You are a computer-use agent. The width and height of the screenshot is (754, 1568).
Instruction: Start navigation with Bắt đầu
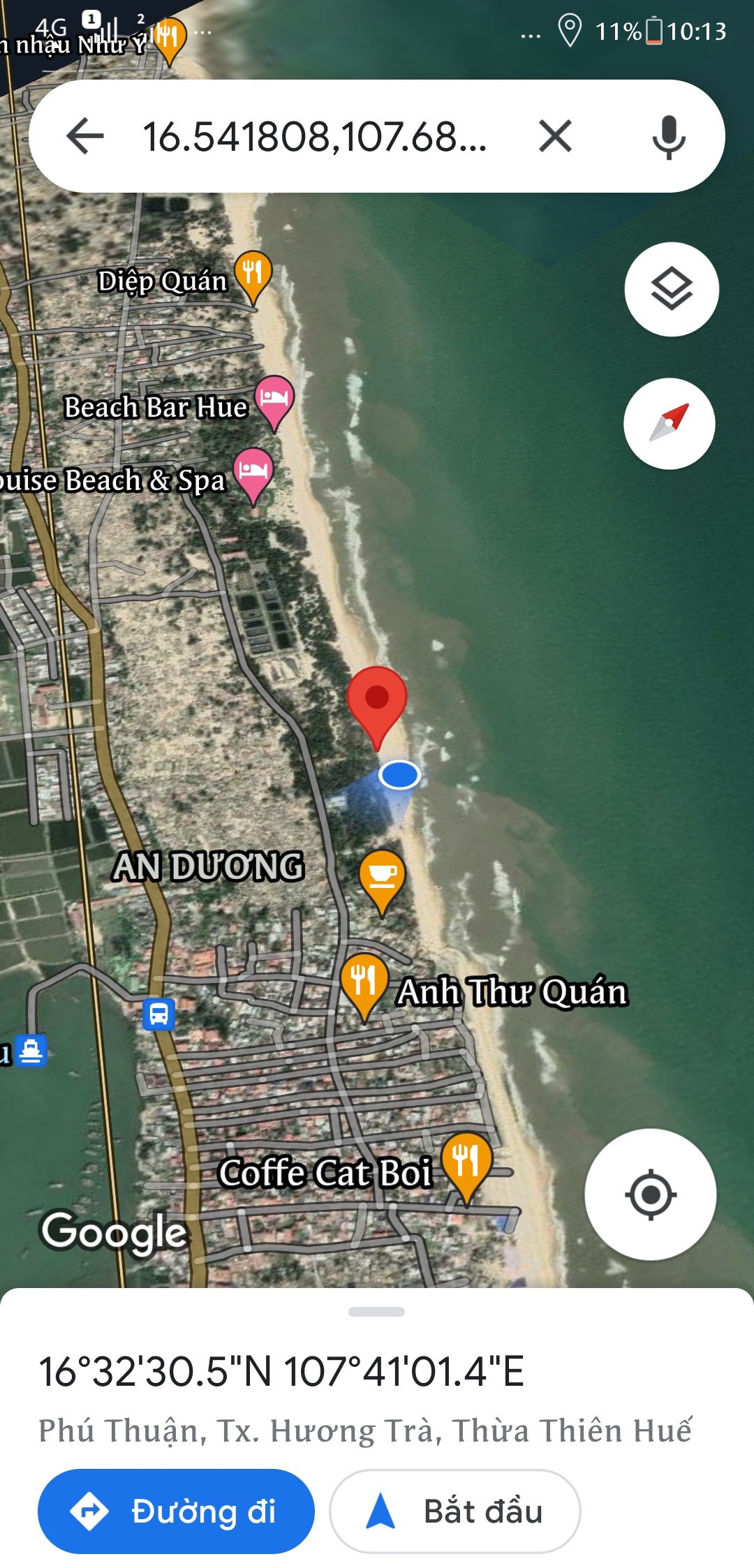pos(454,1511)
